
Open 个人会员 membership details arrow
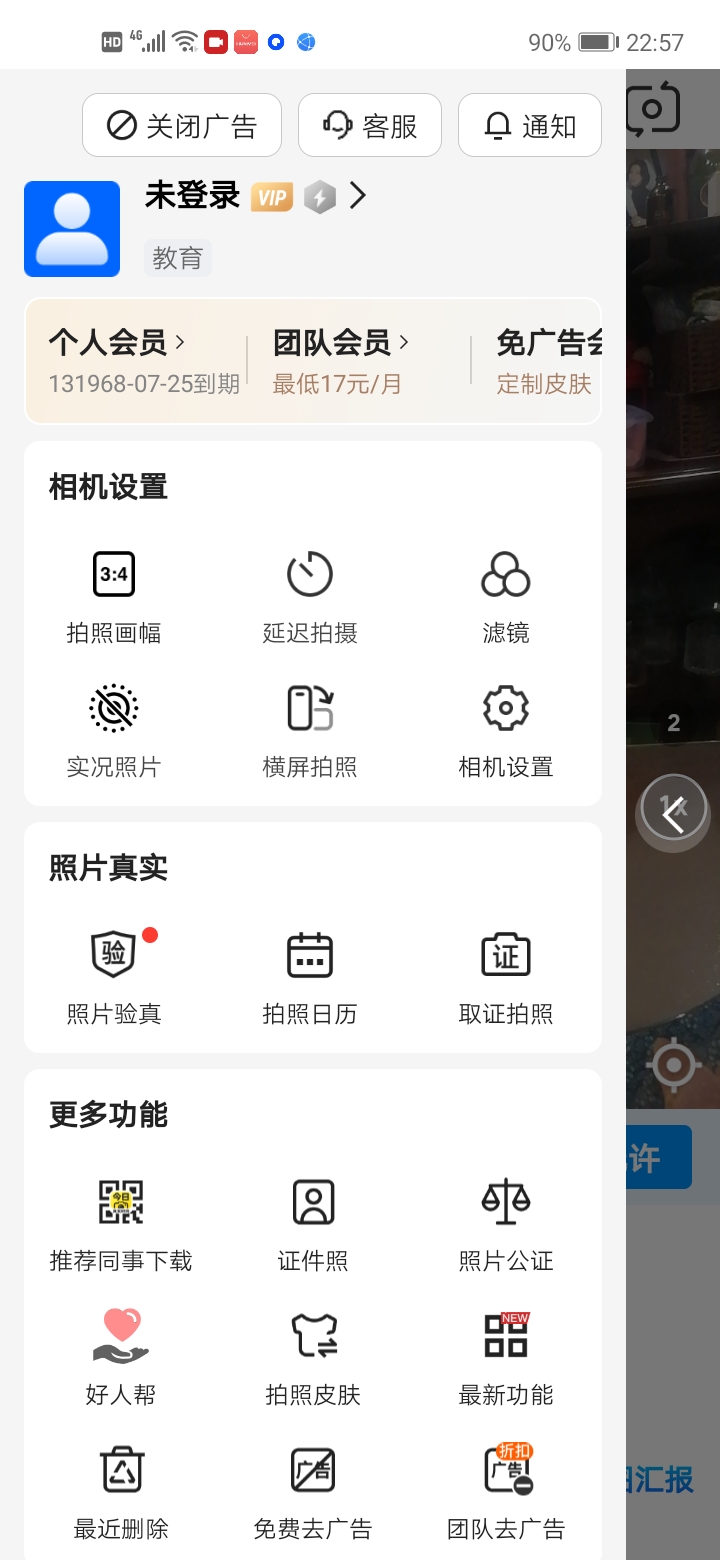pyautogui.click(x=183, y=341)
